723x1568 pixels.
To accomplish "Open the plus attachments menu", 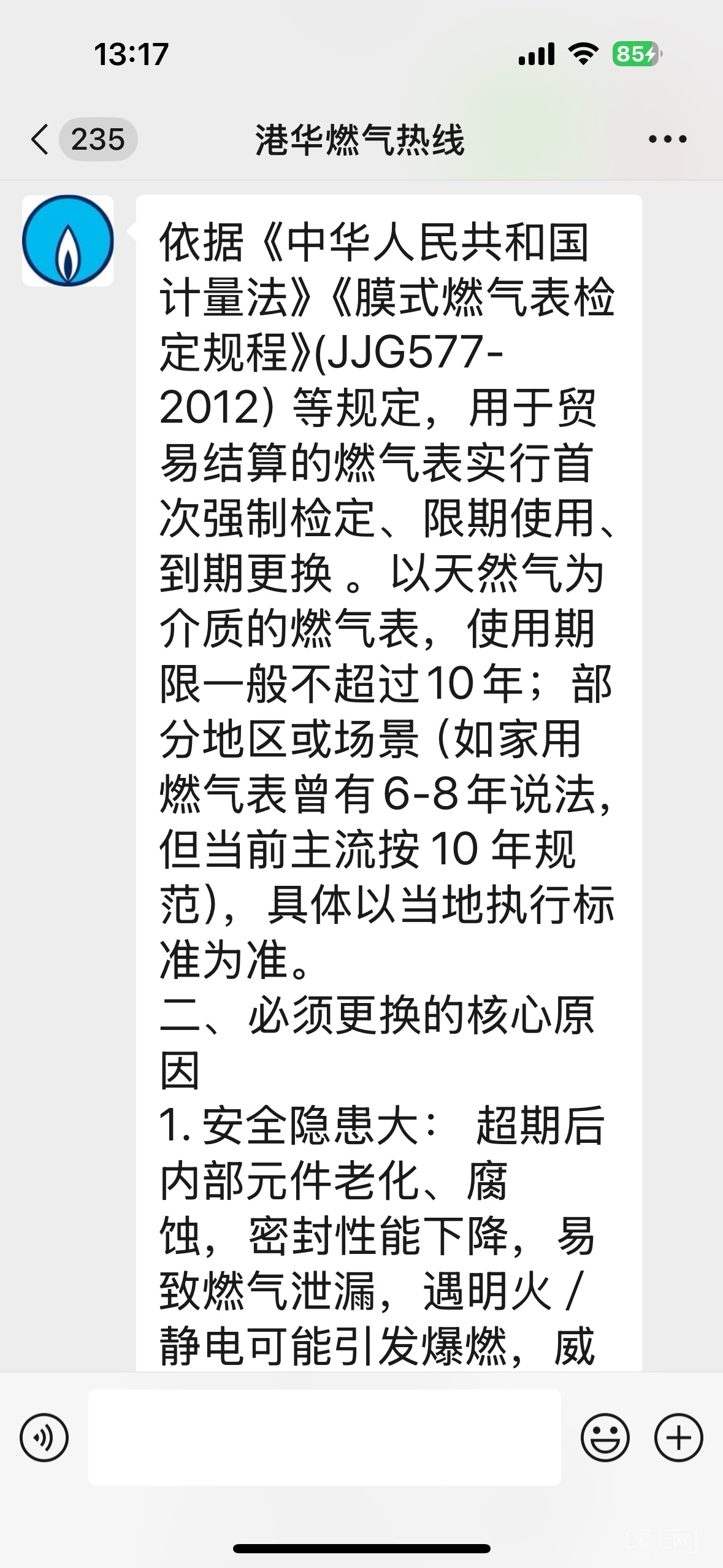I will point(678,1437).
